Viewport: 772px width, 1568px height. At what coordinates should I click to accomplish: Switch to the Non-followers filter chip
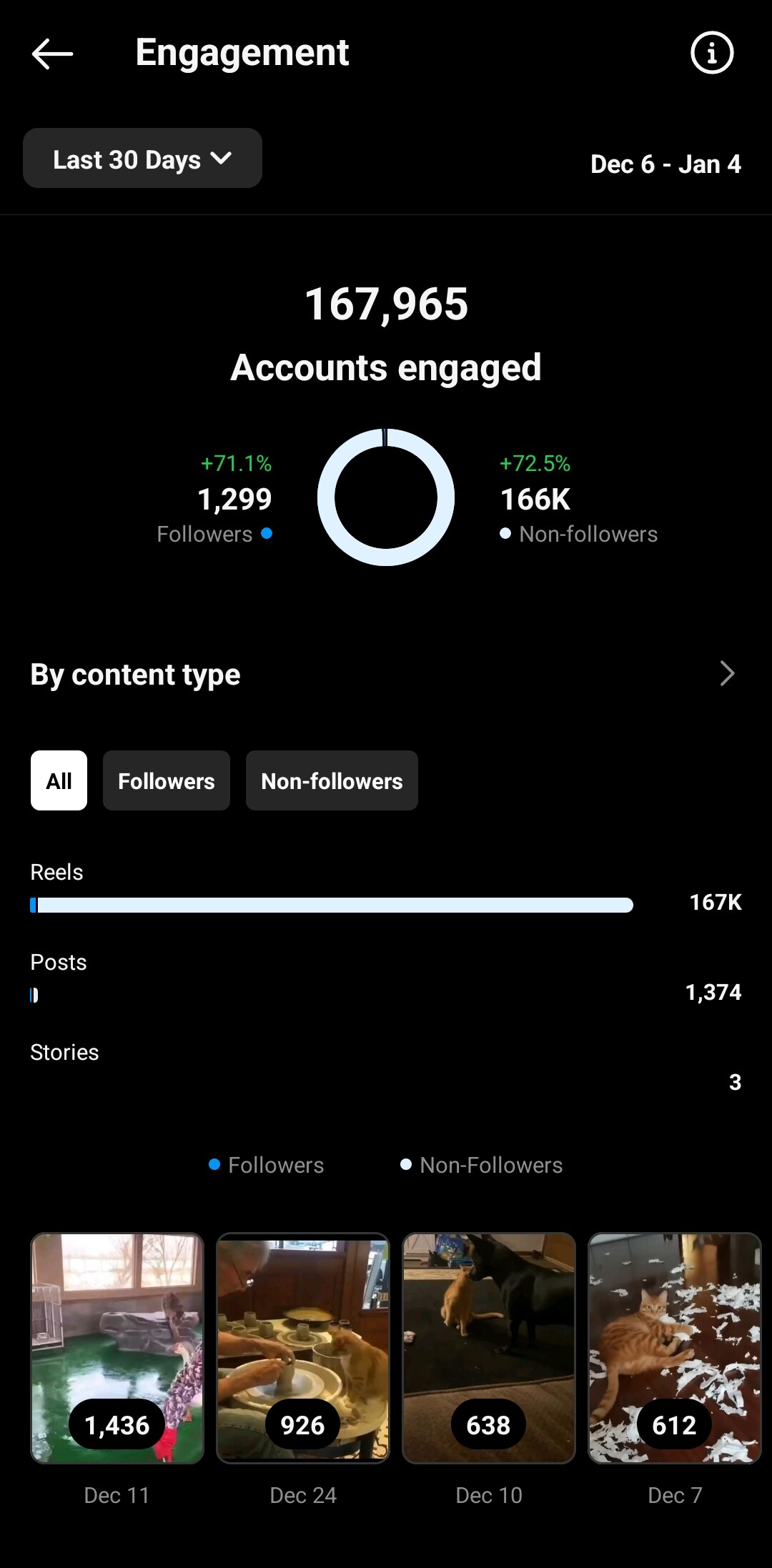click(x=332, y=780)
